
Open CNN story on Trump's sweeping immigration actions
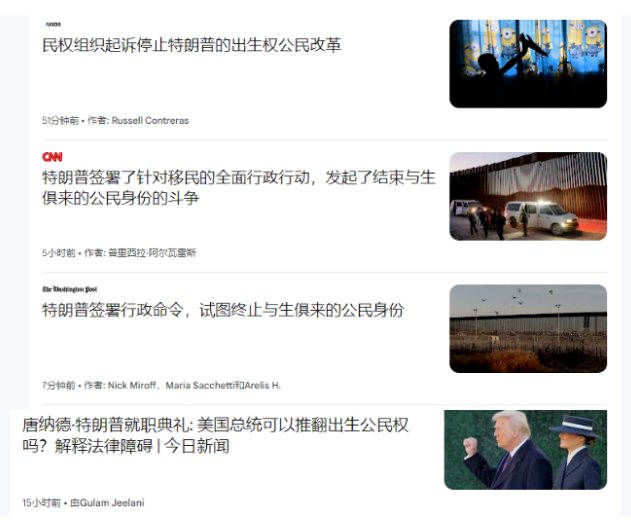tap(238, 188)
